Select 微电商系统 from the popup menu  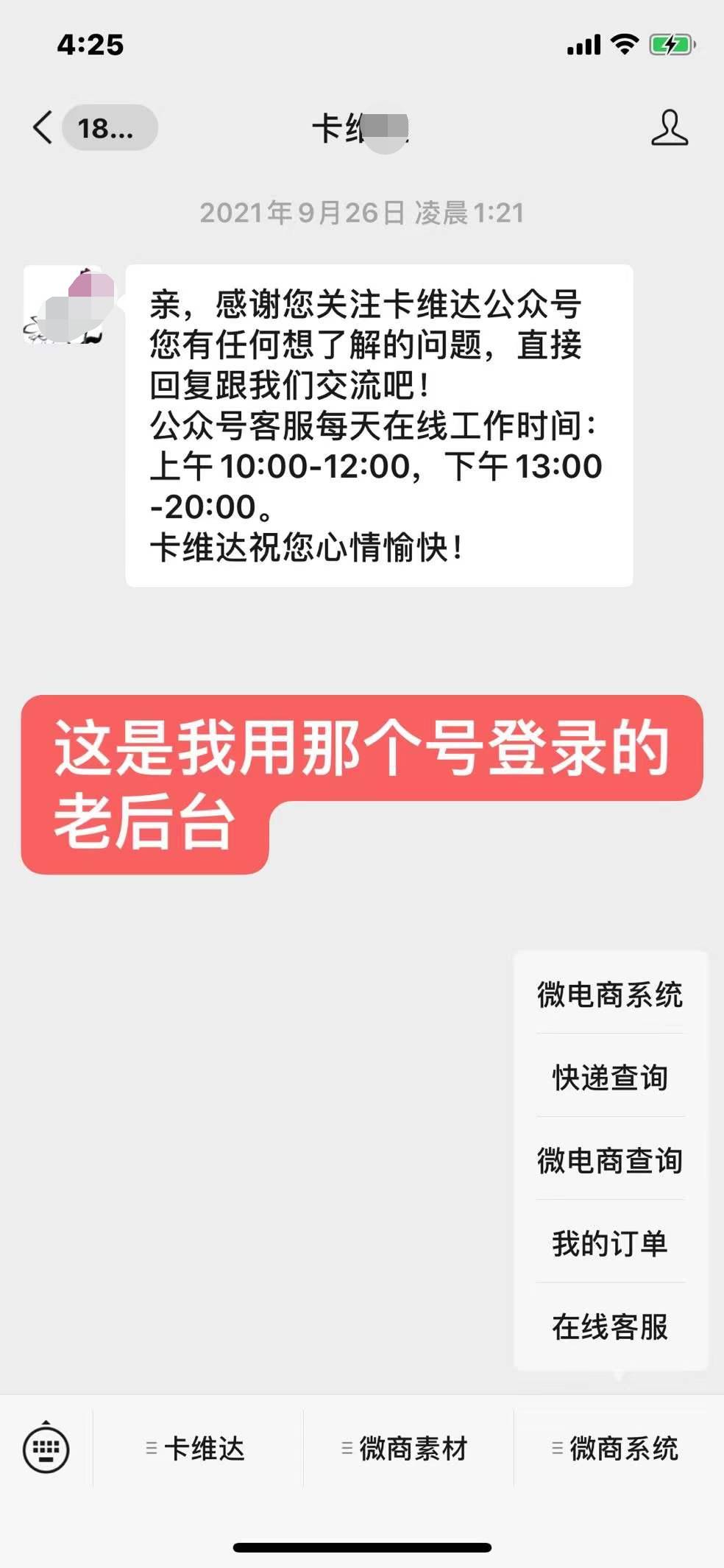pyautogui.click(x=609, y=995)
